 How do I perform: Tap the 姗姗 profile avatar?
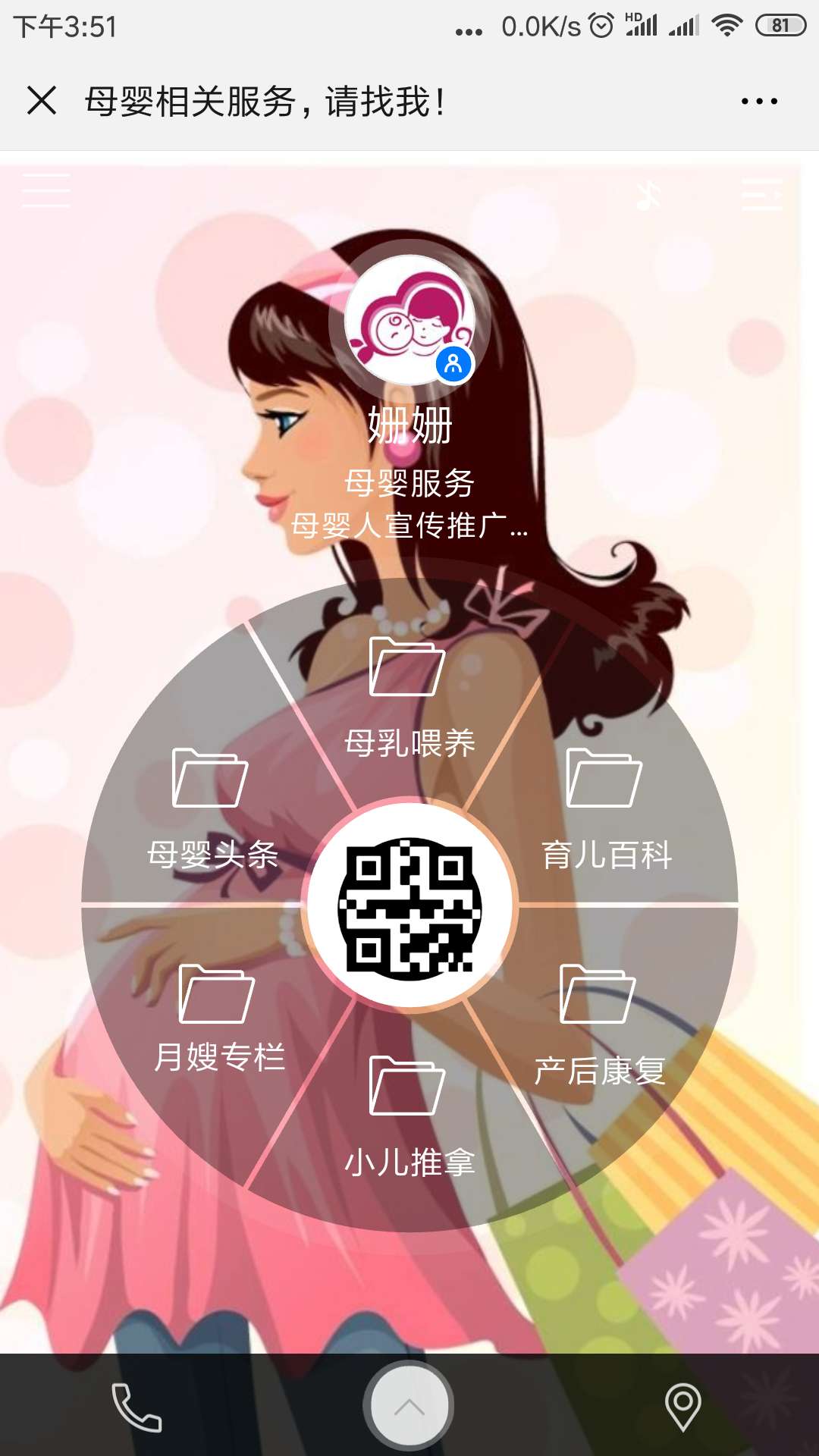[409, 319]
